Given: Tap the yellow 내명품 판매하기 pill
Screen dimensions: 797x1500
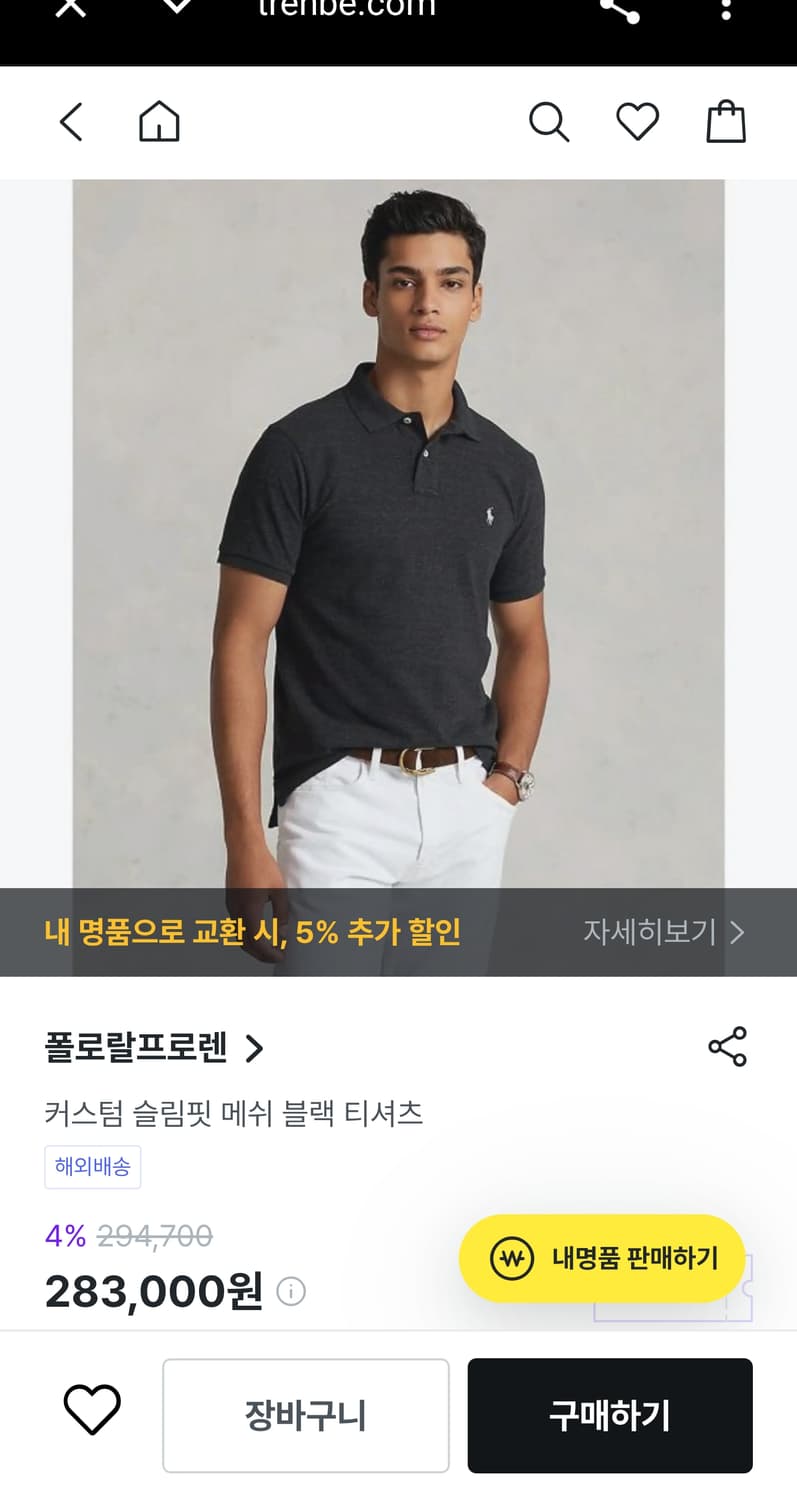Looking at the screenshot, I should [x=600, y=1258].
